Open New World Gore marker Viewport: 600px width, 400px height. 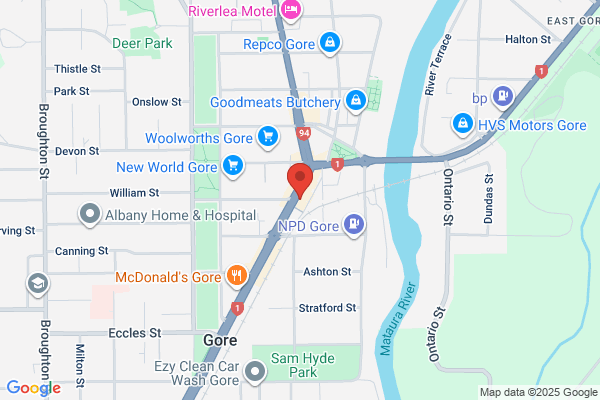pos(233,166)
